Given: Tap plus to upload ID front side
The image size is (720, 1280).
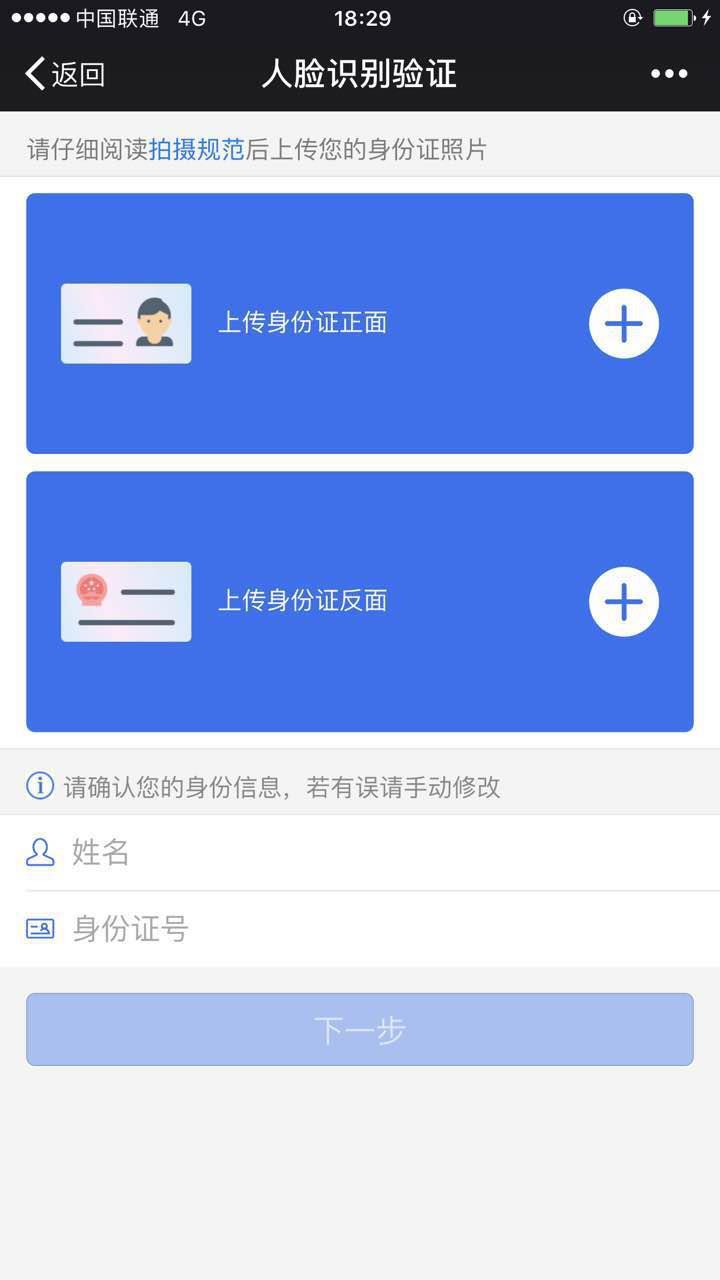Looking at the screenshot, I should (x=624, y=324).
